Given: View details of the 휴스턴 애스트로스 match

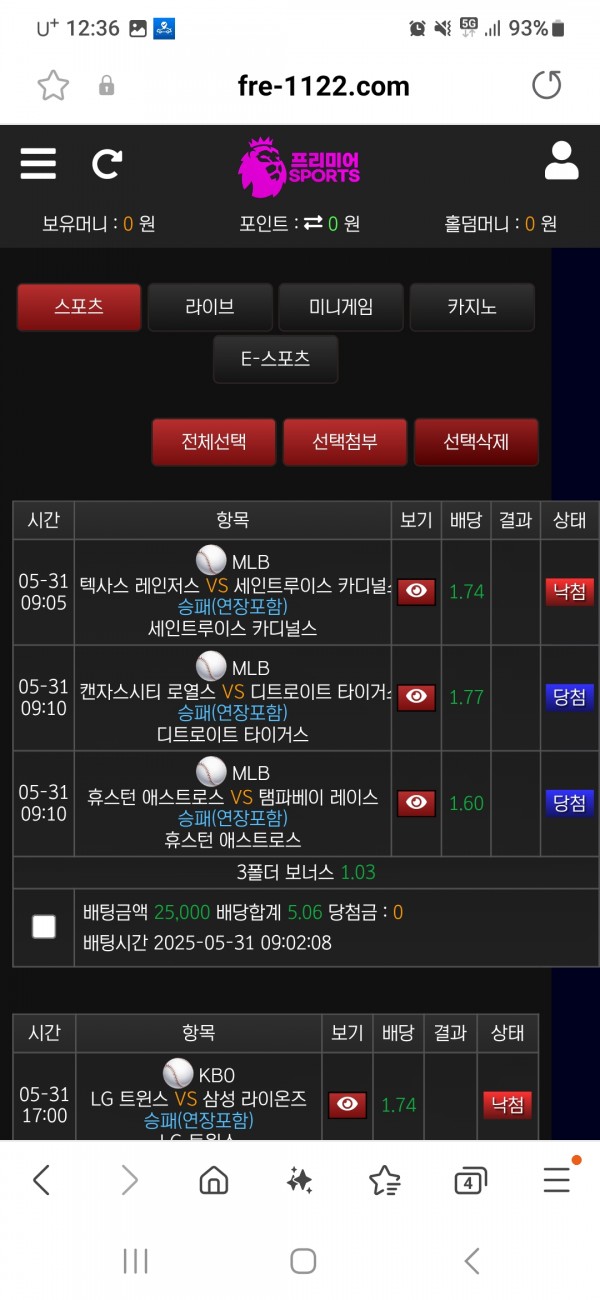Looking at the screenshot, I should click(x=416, y=802).
